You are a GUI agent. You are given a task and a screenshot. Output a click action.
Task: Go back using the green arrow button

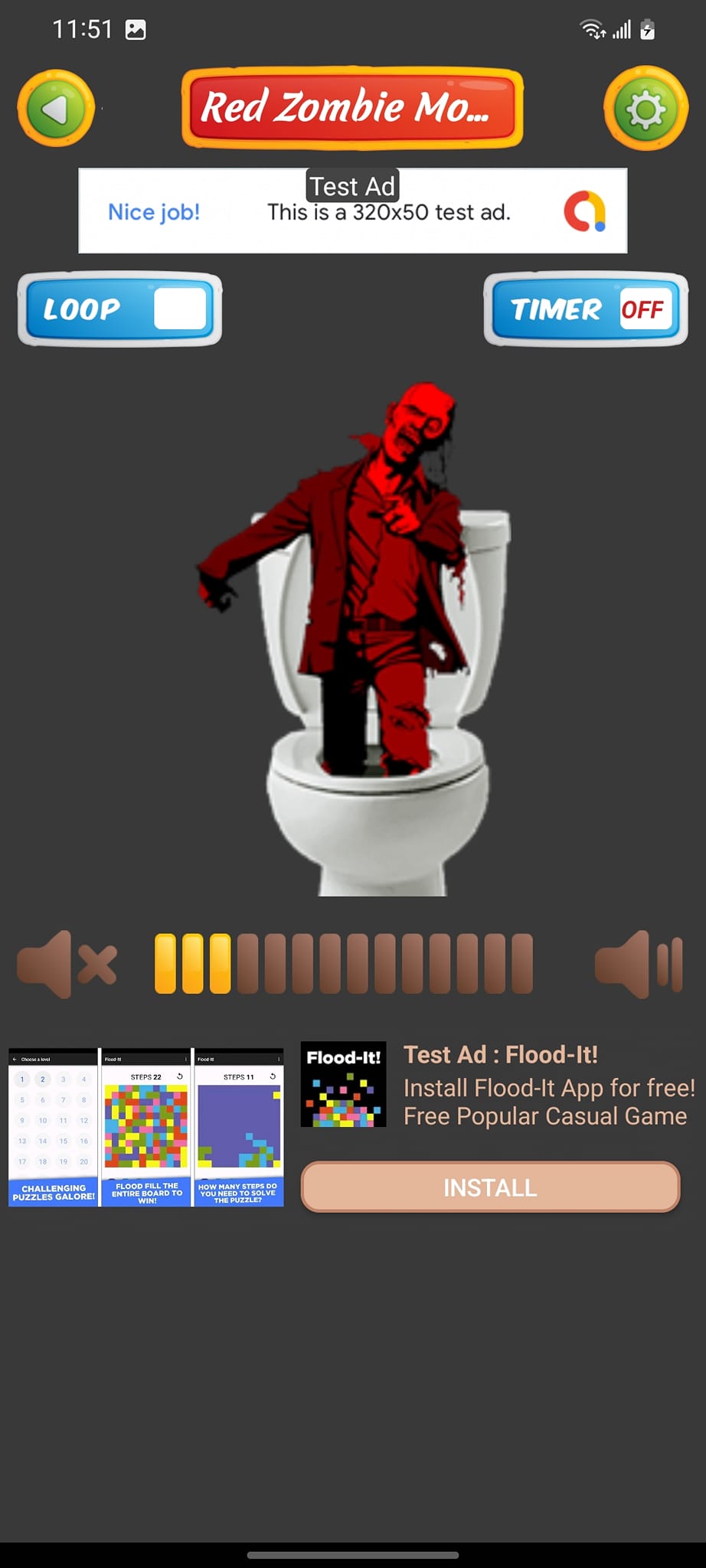pyautogui.click(x=56, y=109)
